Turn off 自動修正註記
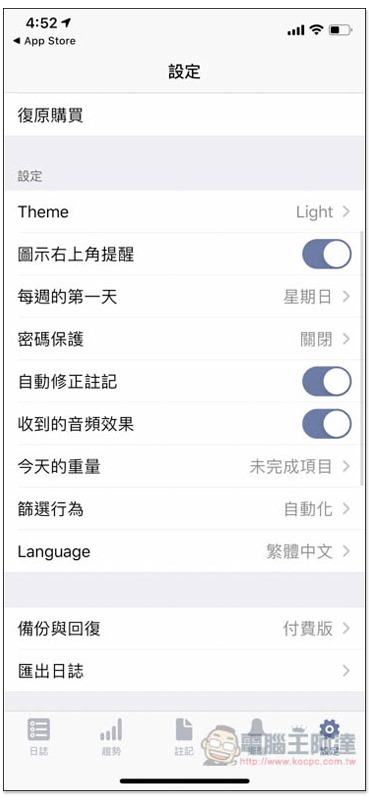This screenshot has width=369, height=800. pos(327,382)
